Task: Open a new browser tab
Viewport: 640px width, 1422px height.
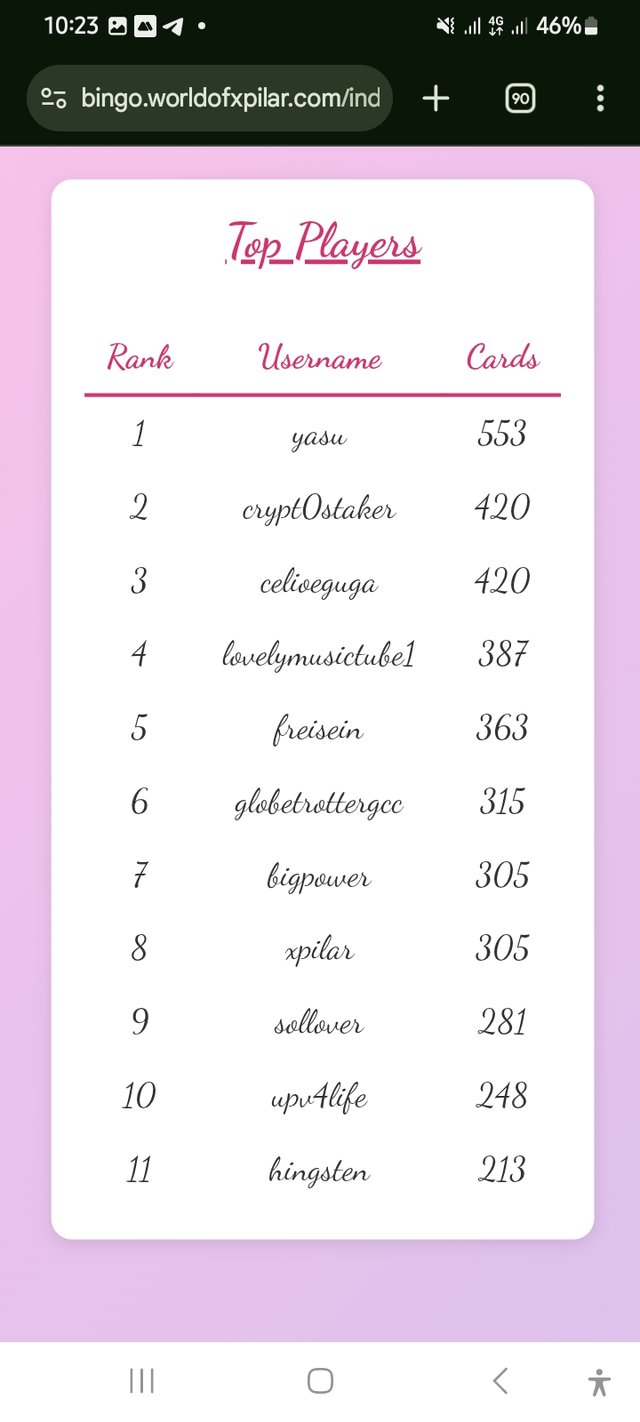Action: tap(436, 98)
